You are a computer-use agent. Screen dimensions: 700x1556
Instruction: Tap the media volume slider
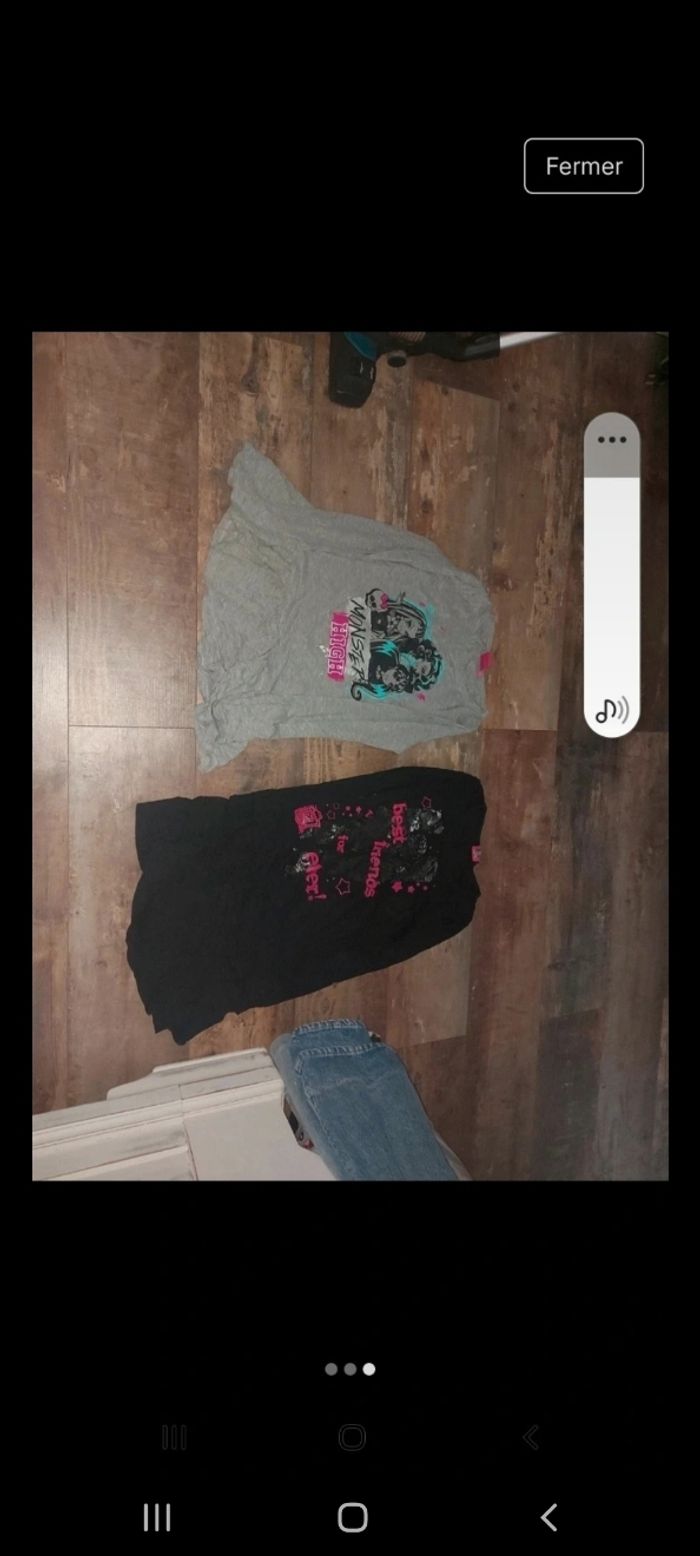611,580
